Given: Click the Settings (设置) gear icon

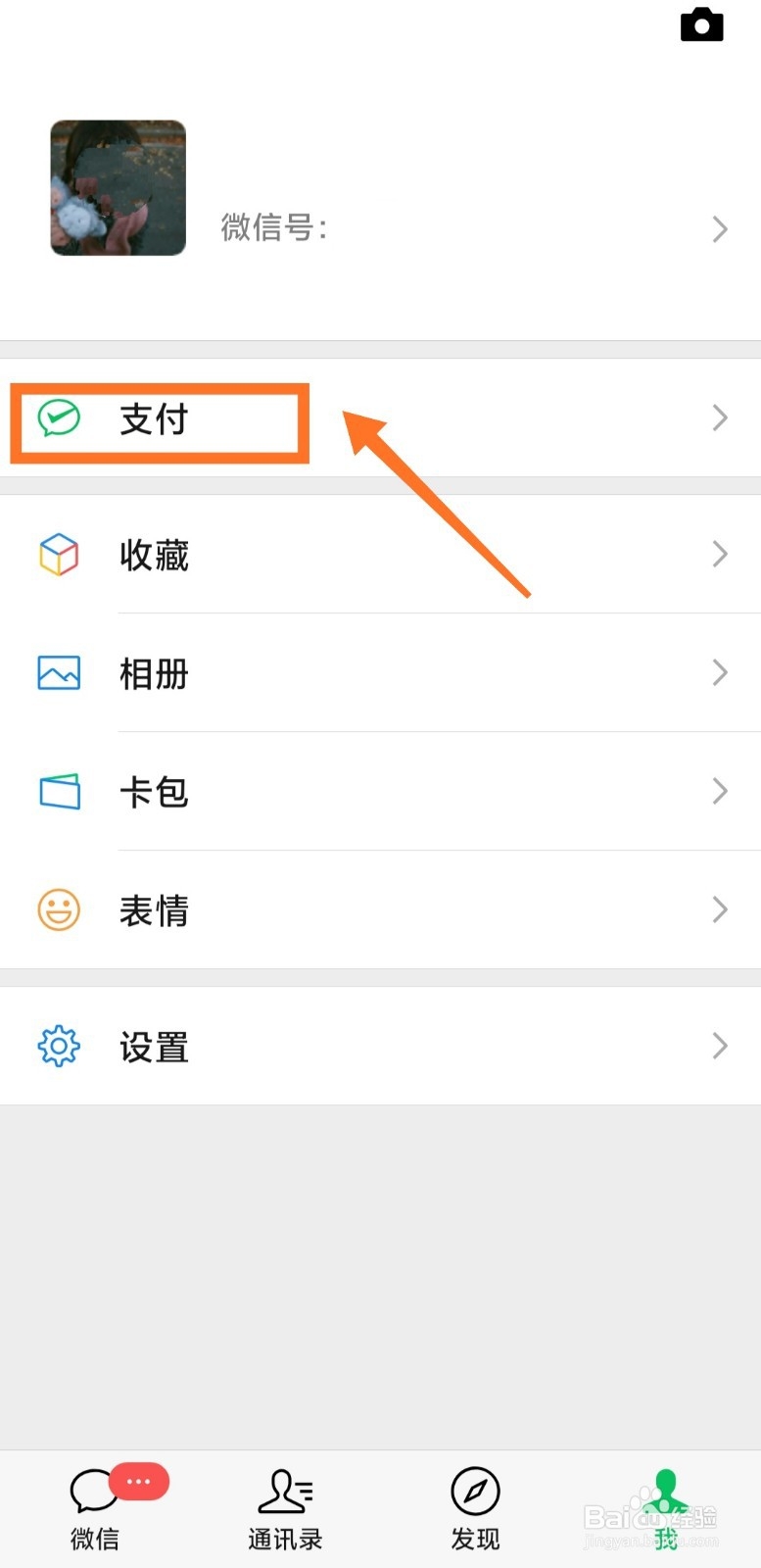Looking at the screenshot, I should pos(59,1046).
